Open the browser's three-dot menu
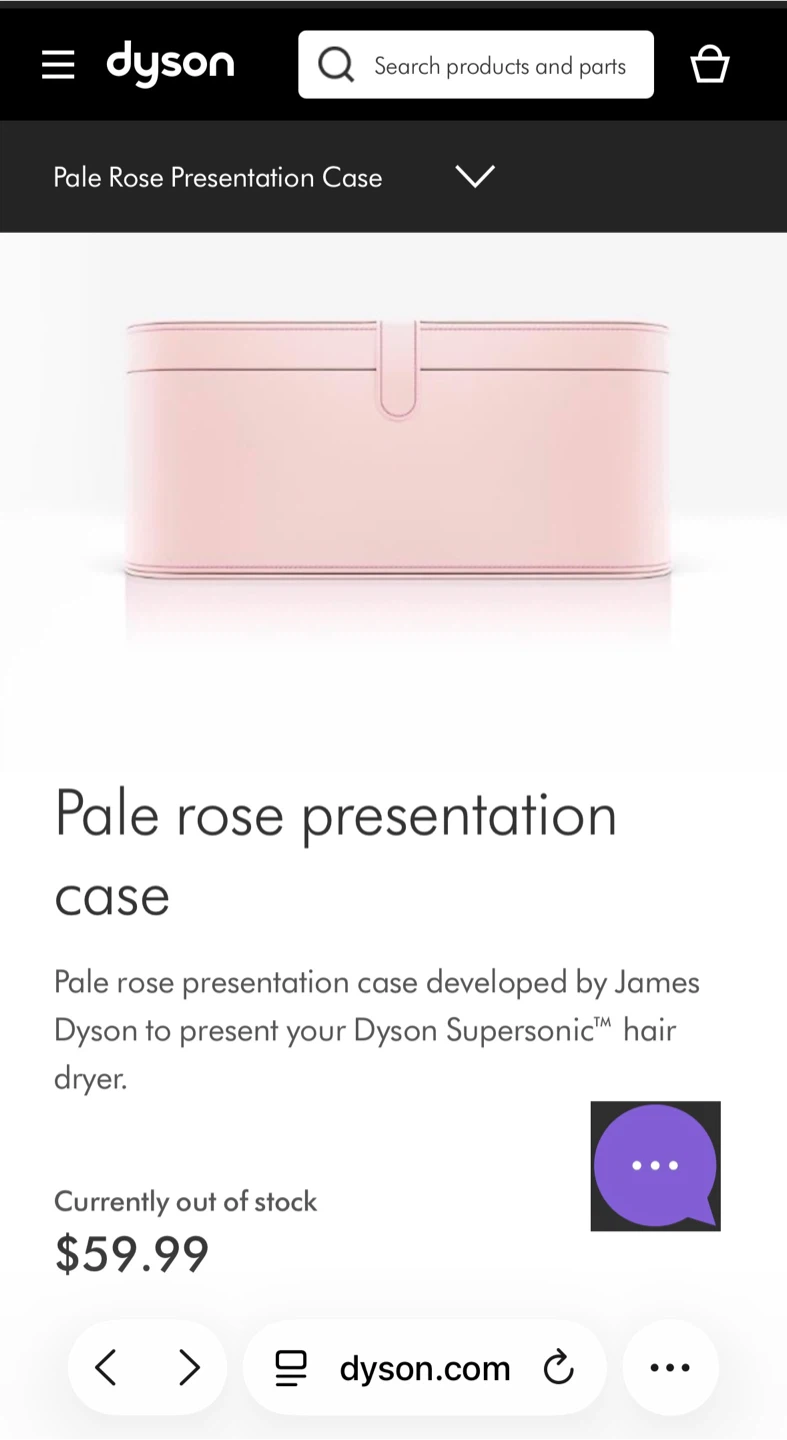This screenshot has height=1440, width=787. pyautogui.click(x=670, y=1367)
